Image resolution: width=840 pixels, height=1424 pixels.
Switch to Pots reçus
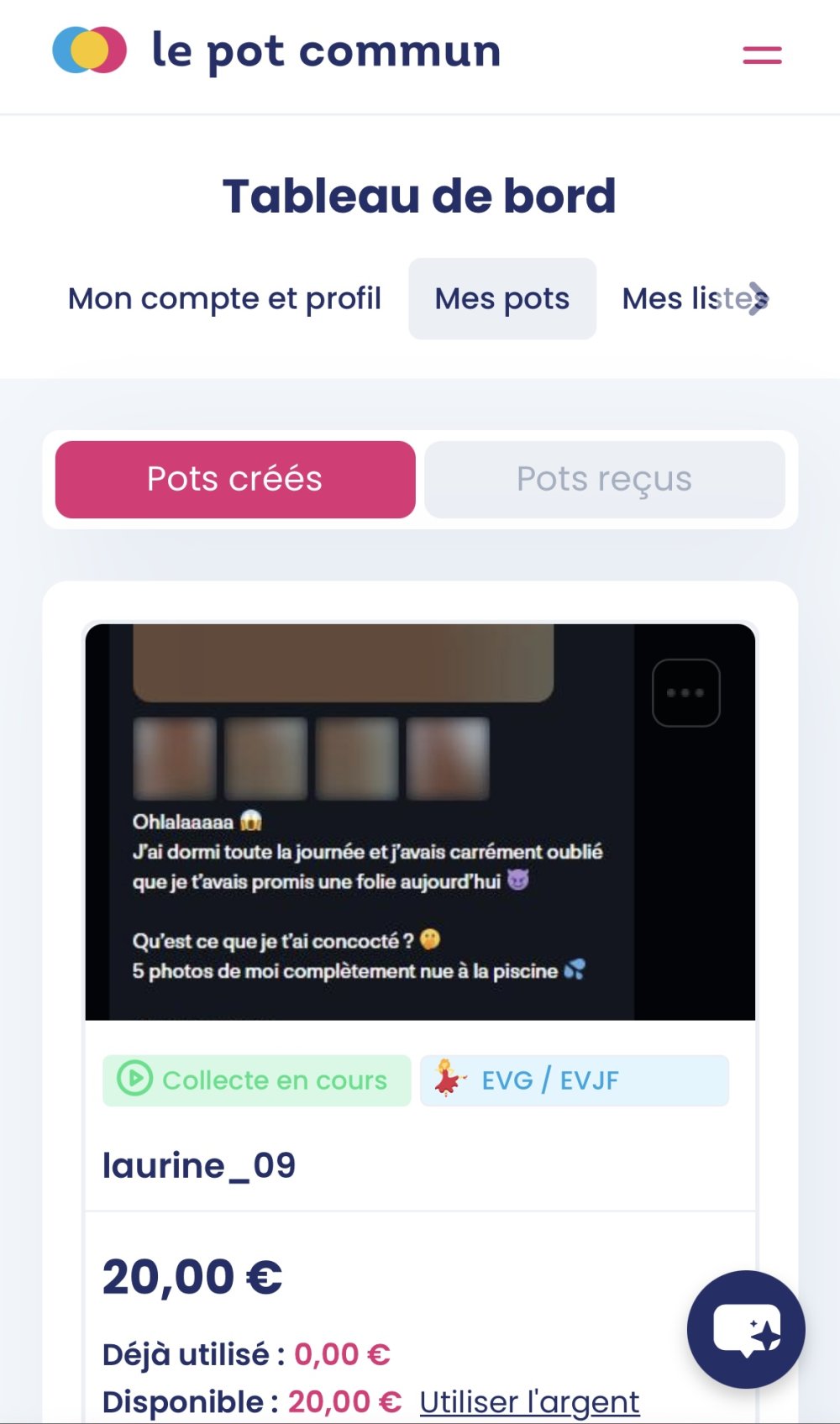[x=604, y=480]
